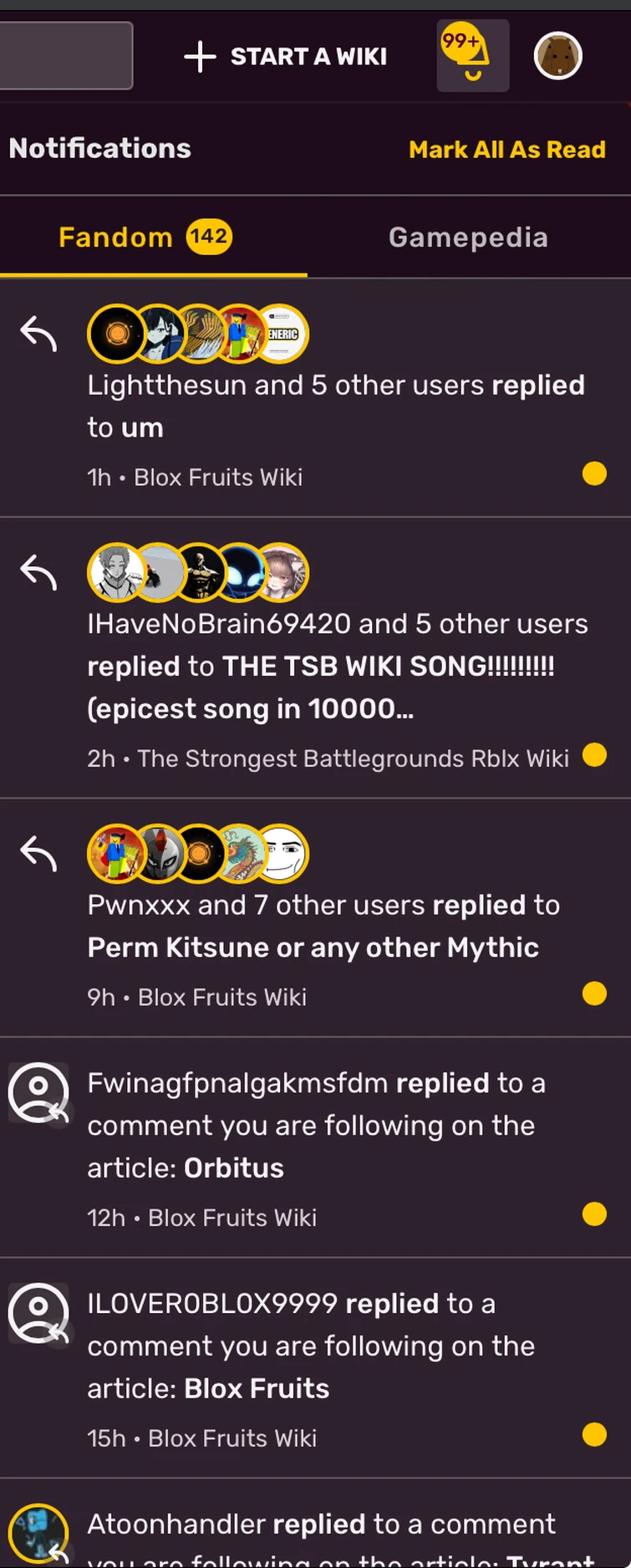Open Fwinagfpnalgakmsfdm's reply on Orbitus
Viewport: 631px width, 1568px height.
[x=334, y=1126]
